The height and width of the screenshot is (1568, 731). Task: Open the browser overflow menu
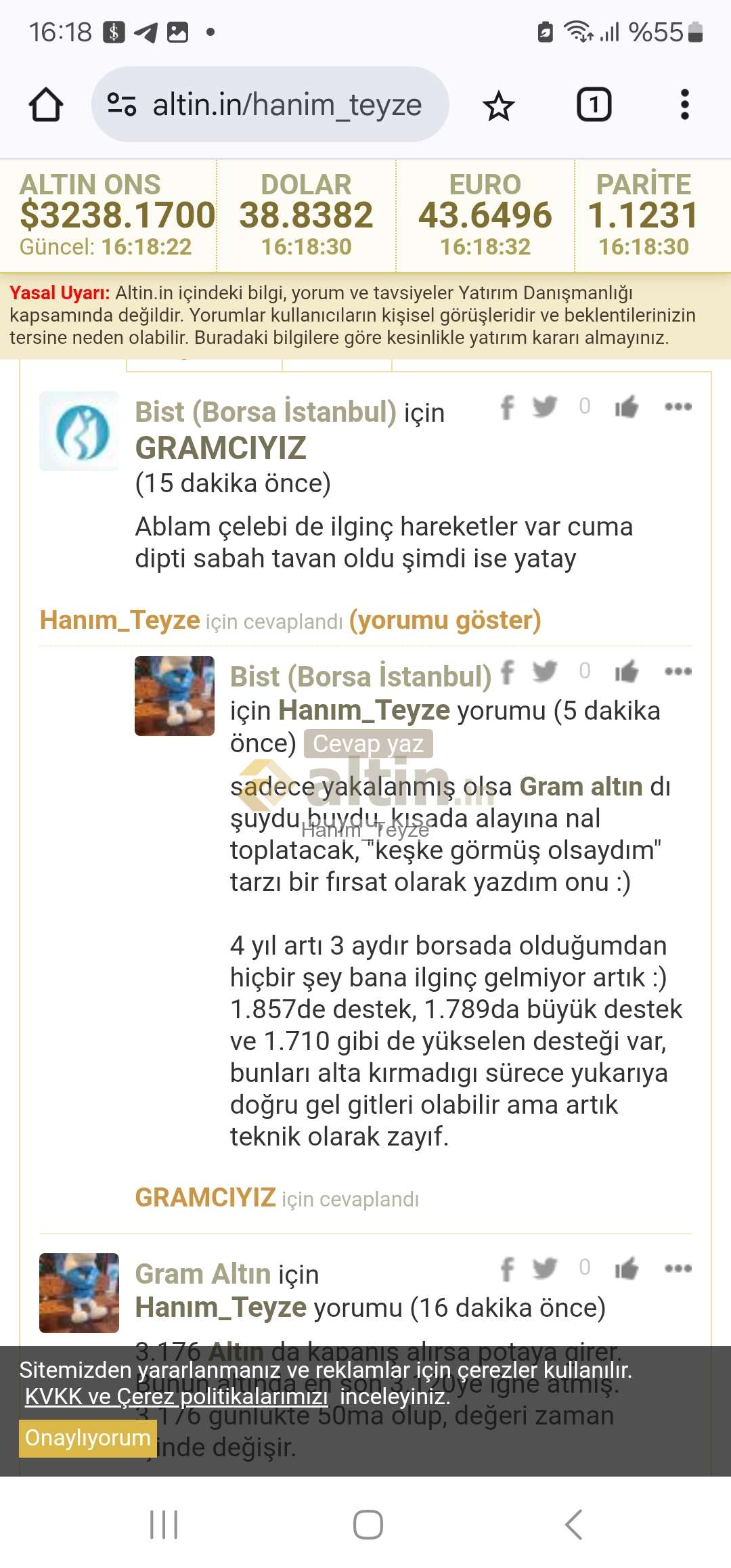685,105
